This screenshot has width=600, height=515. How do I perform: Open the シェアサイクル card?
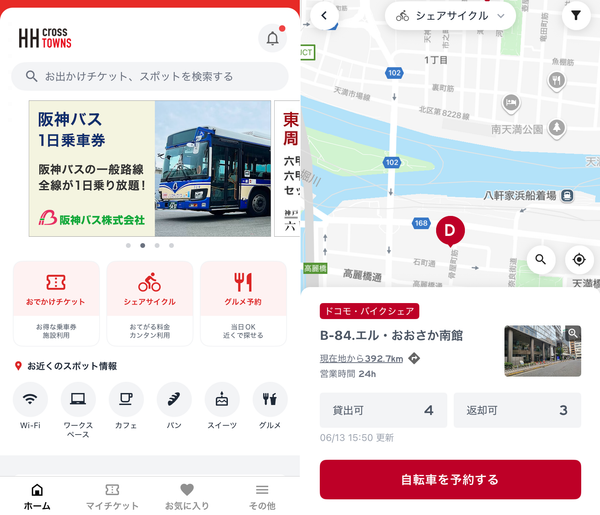coord(150,303)
